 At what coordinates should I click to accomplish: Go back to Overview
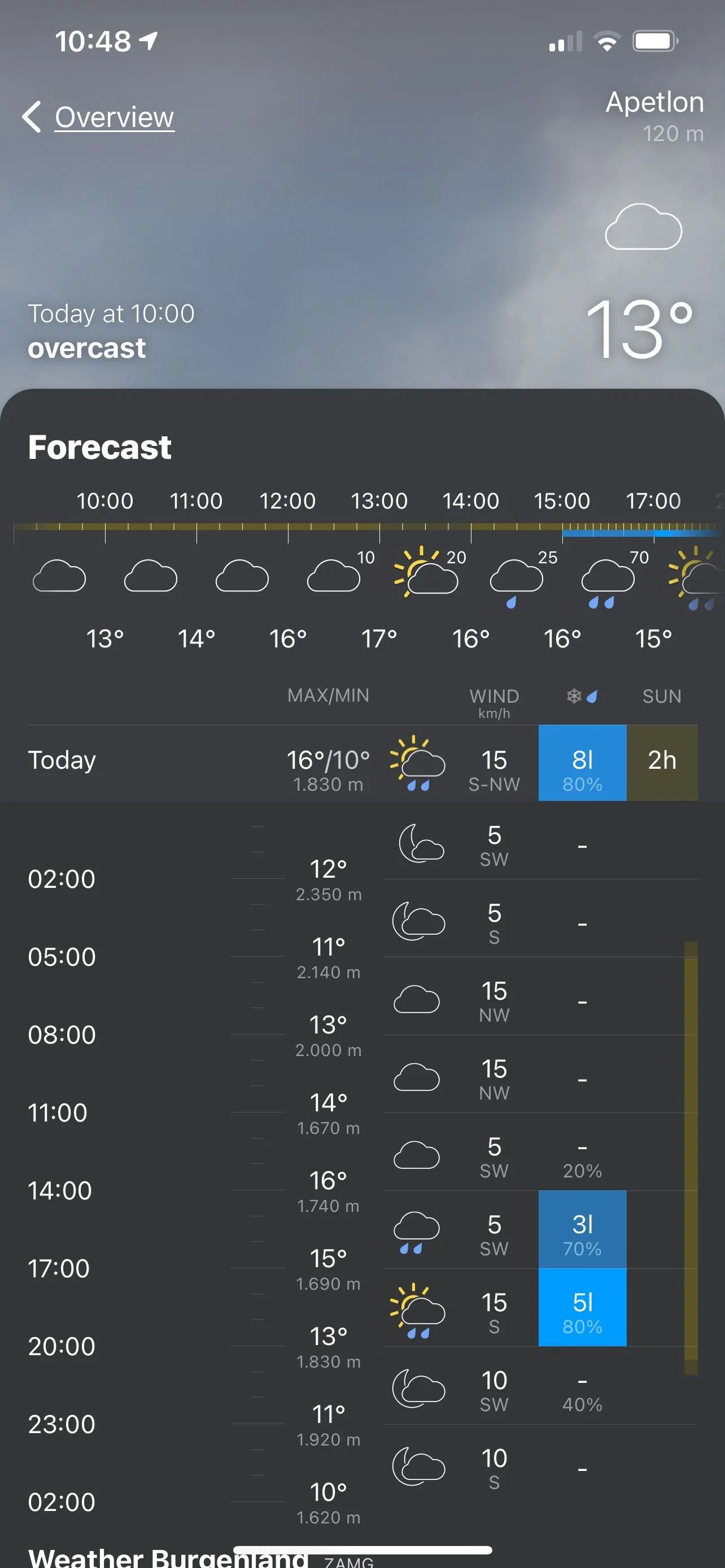pos(99,117)
